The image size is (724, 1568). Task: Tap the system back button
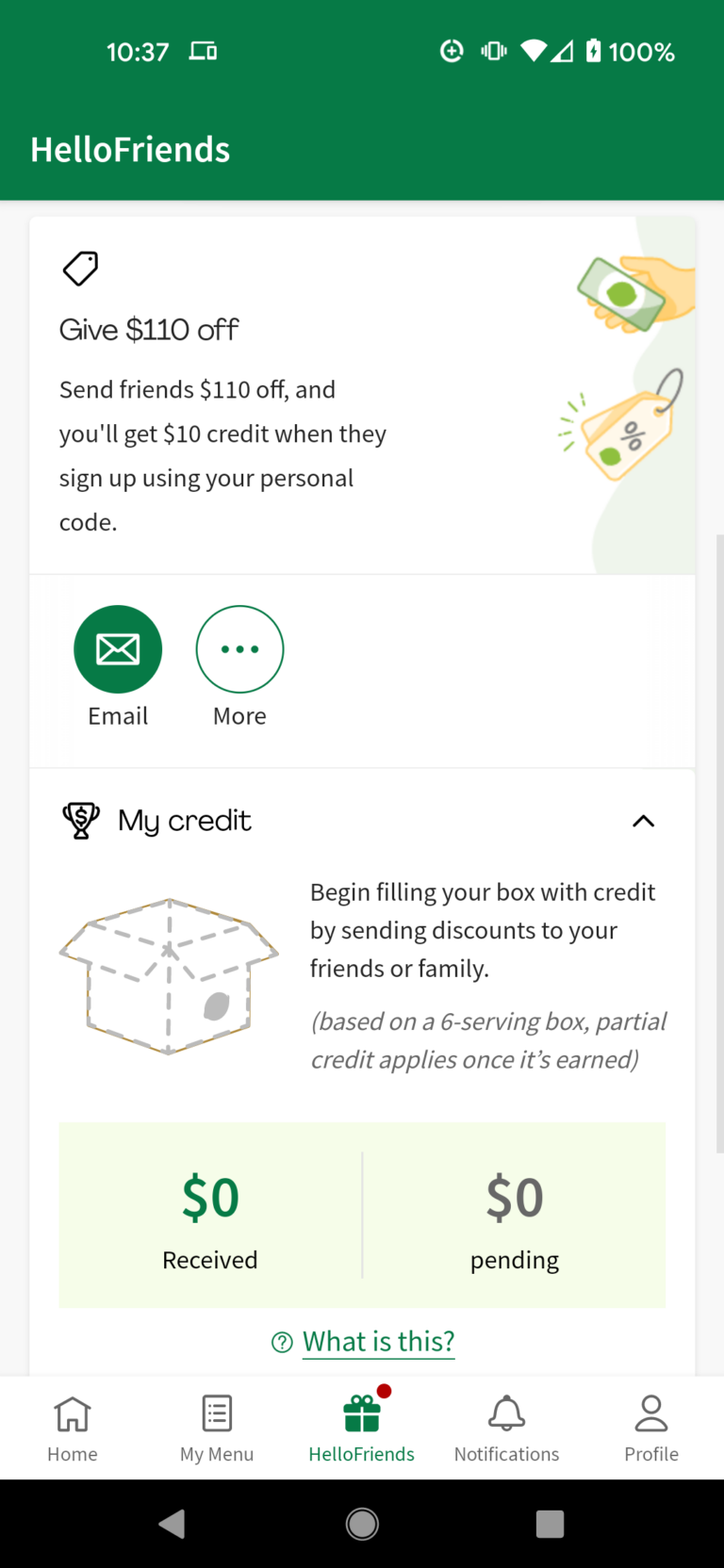point(173,1524)
